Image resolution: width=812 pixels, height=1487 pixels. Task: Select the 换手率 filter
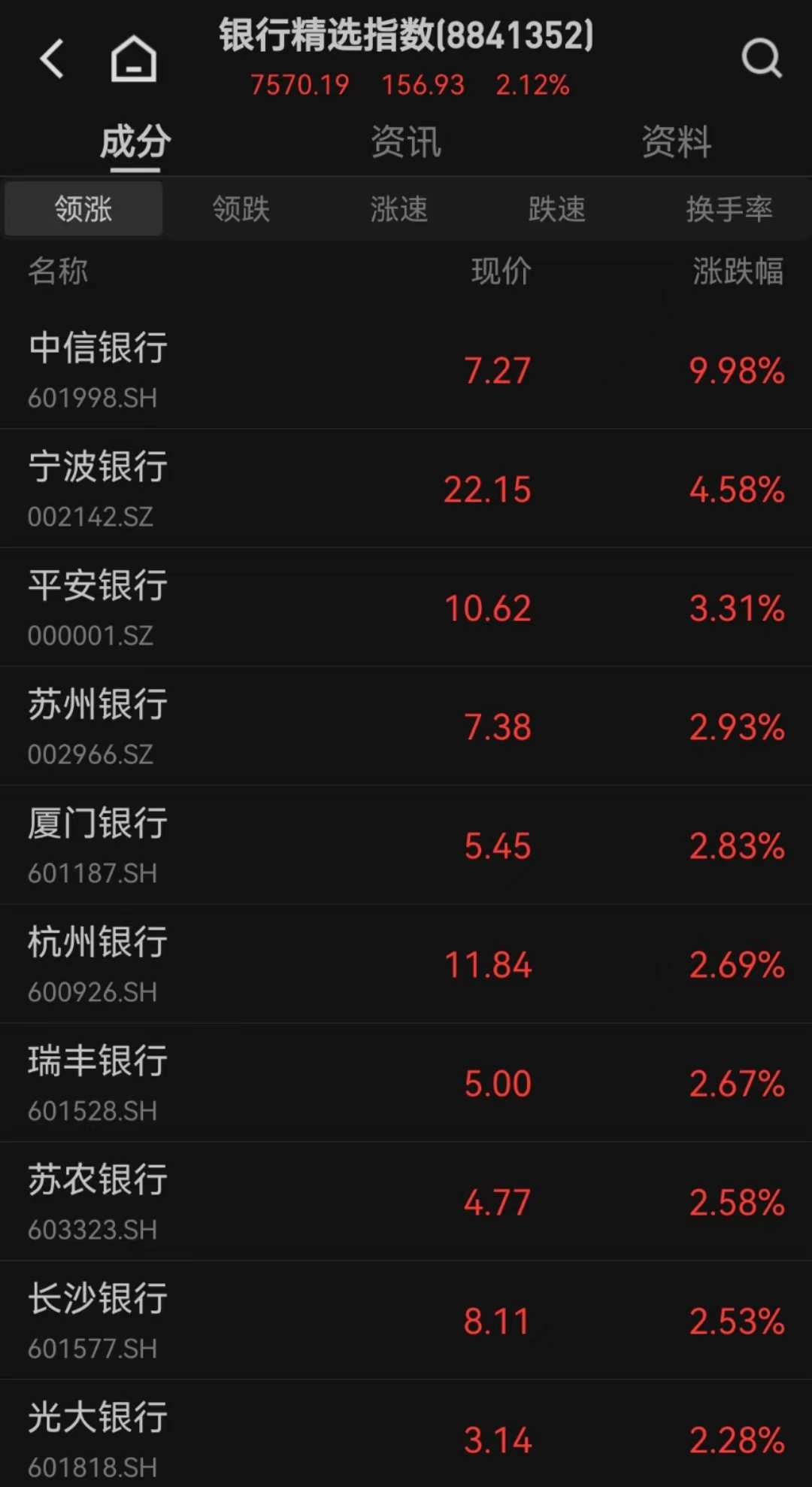point(729,209)
